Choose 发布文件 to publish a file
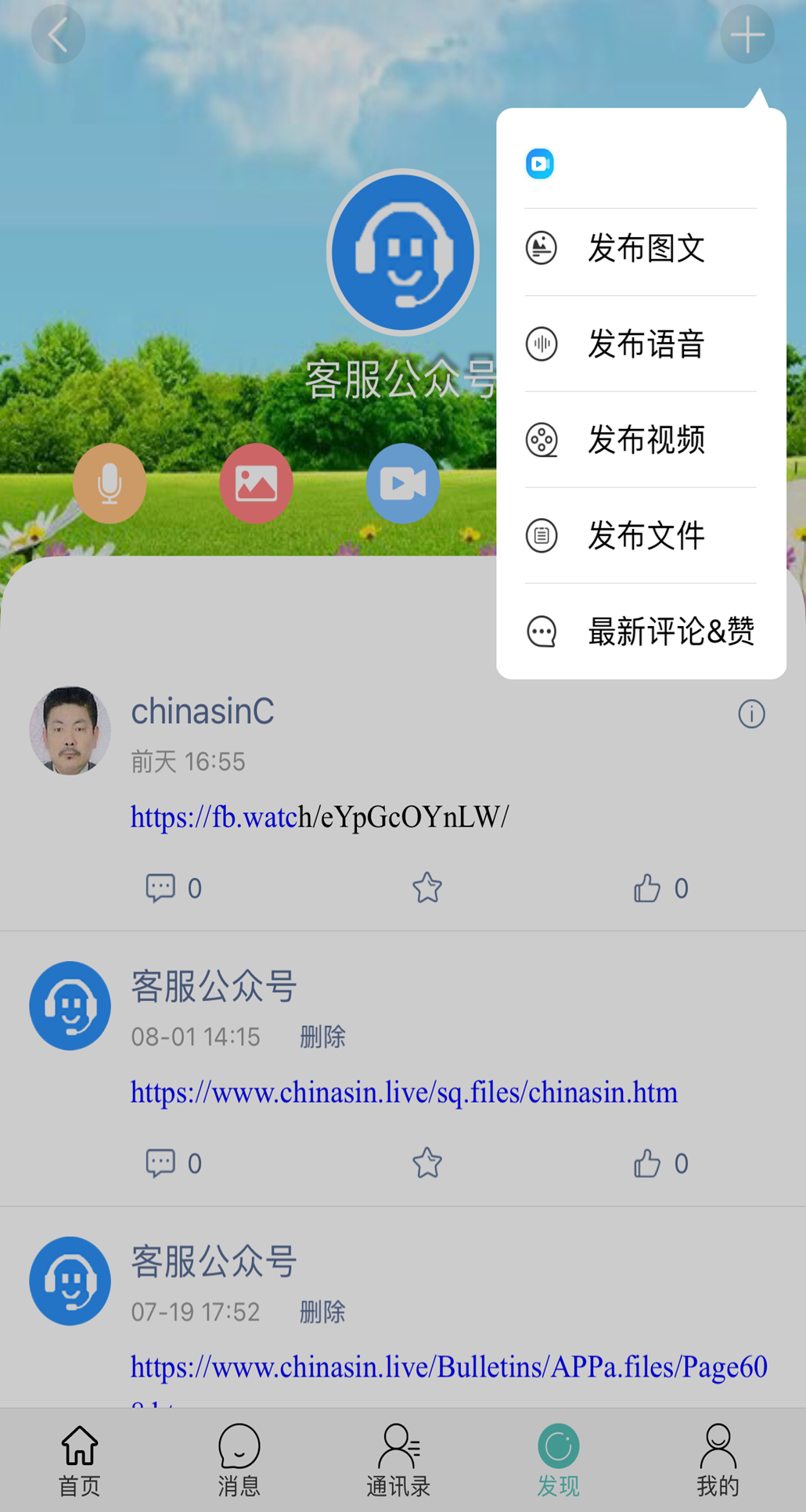This screenshot has height=1512, width=806. (x=640, y=536)
